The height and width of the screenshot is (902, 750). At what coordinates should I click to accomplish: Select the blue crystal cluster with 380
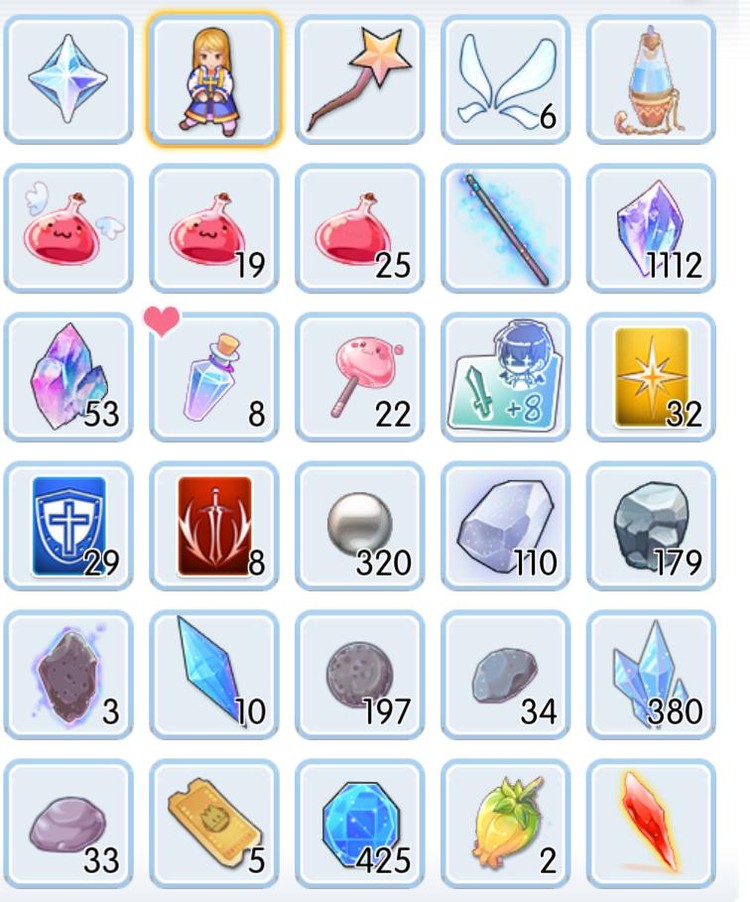pyautogui.click(x=651, y=674)
